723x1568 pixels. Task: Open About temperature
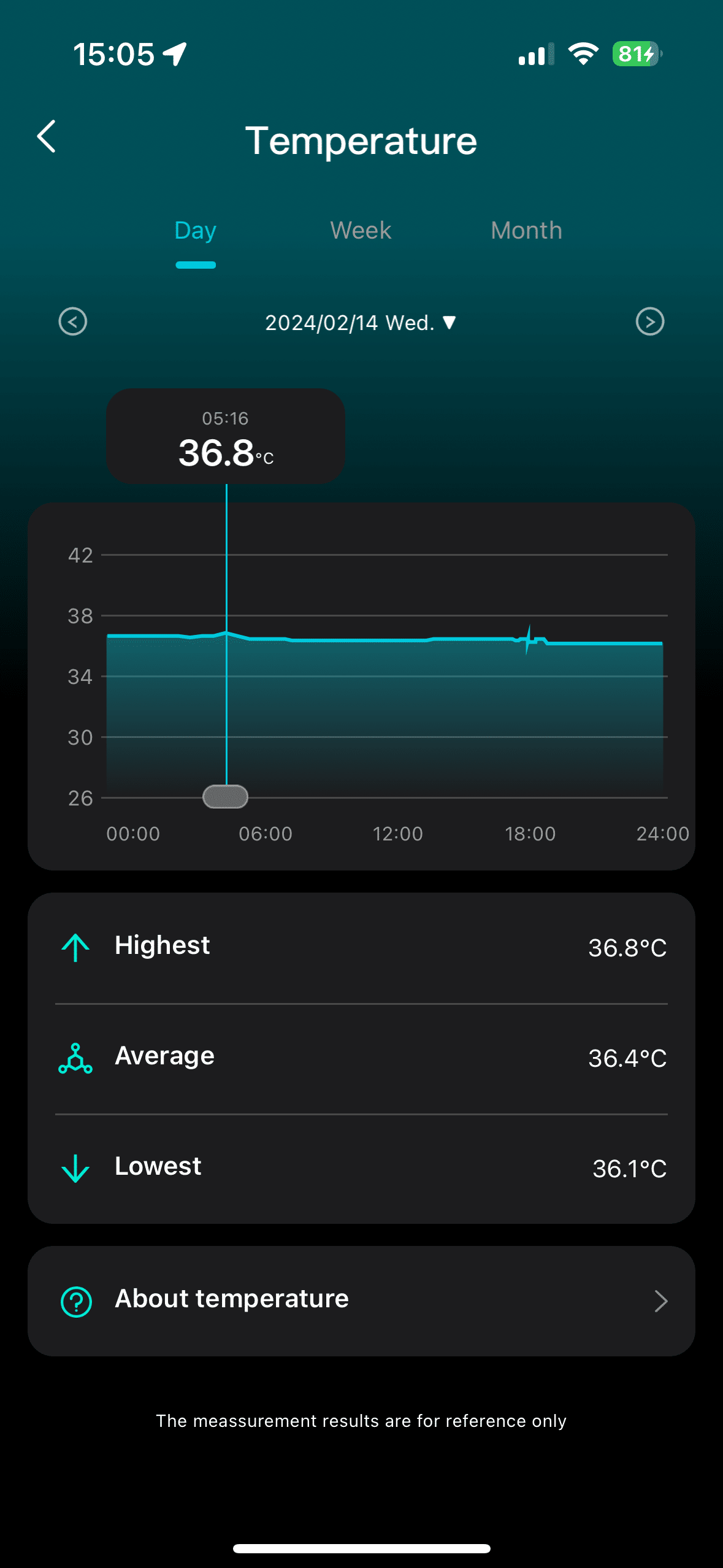361,1301
